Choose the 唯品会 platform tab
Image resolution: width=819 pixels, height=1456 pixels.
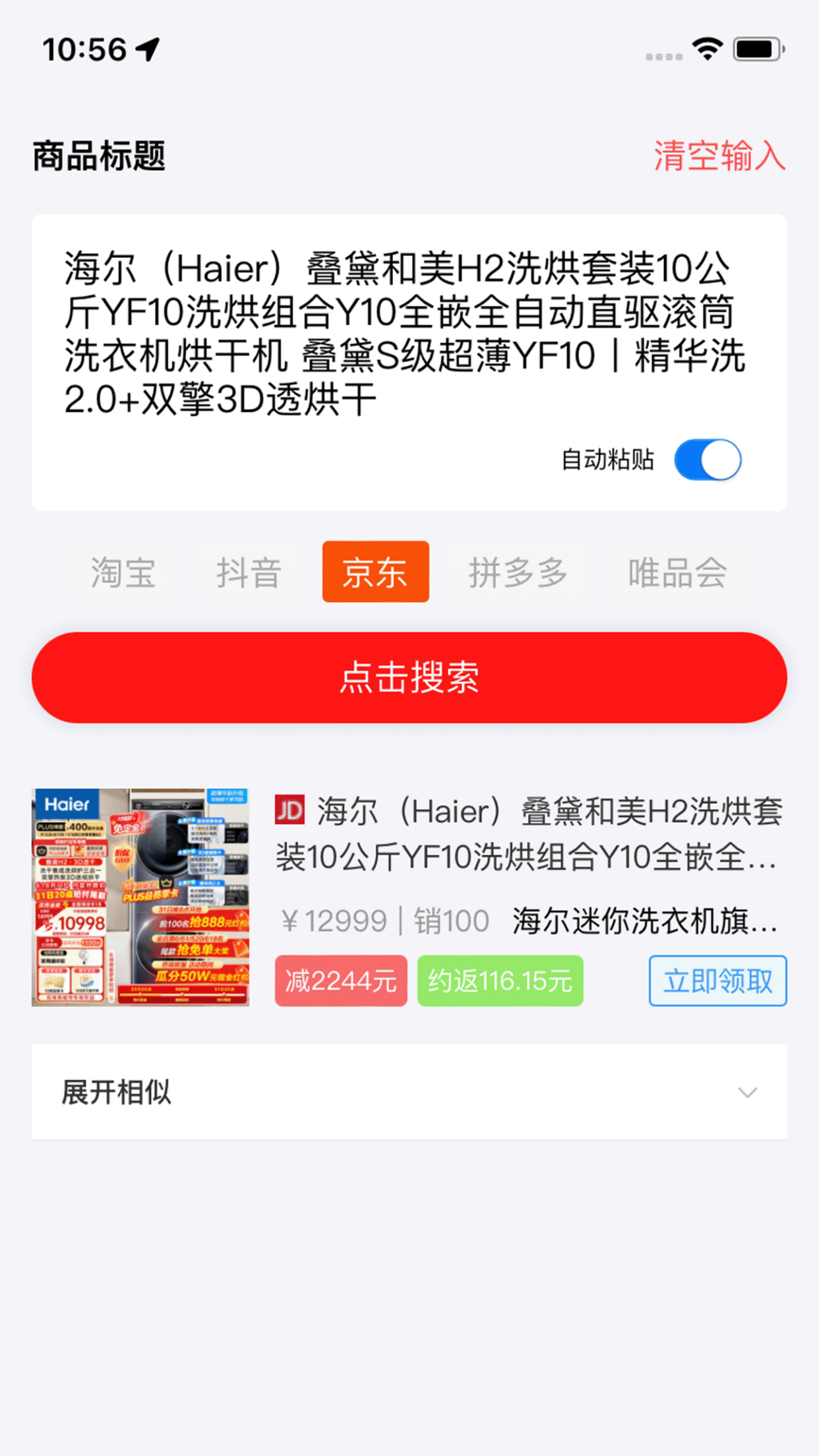(677, 572)
